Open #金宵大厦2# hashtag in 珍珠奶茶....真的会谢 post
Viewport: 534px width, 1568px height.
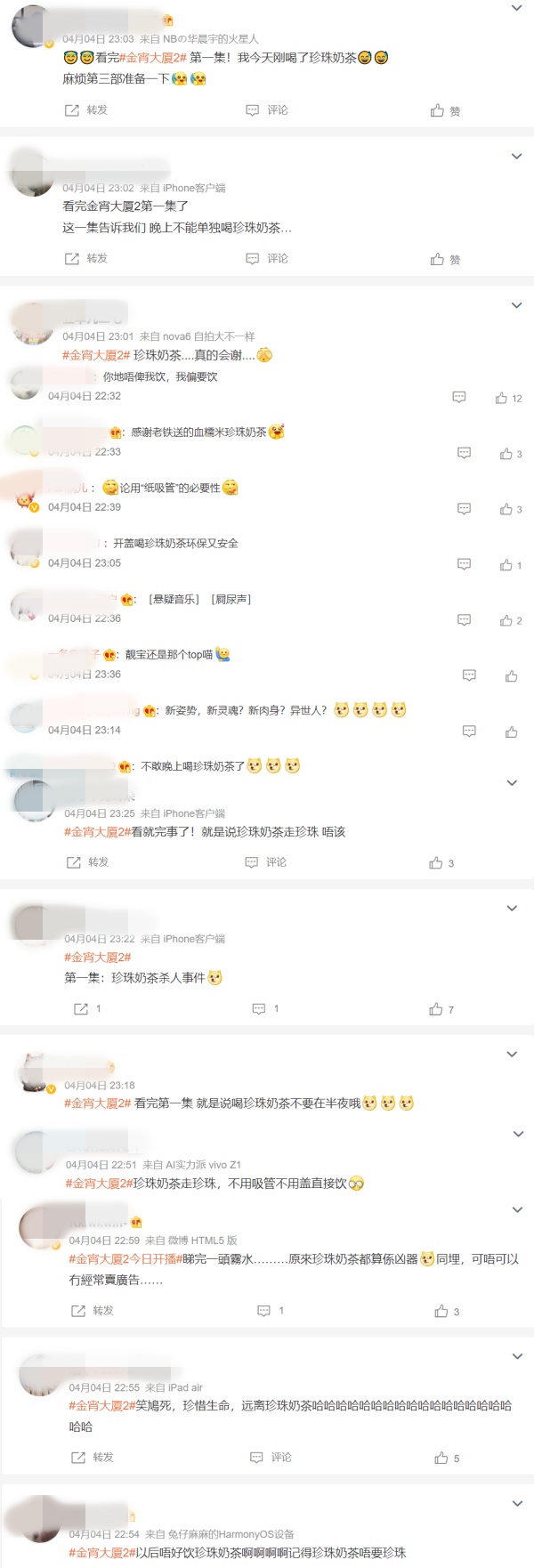click(96, 355)
